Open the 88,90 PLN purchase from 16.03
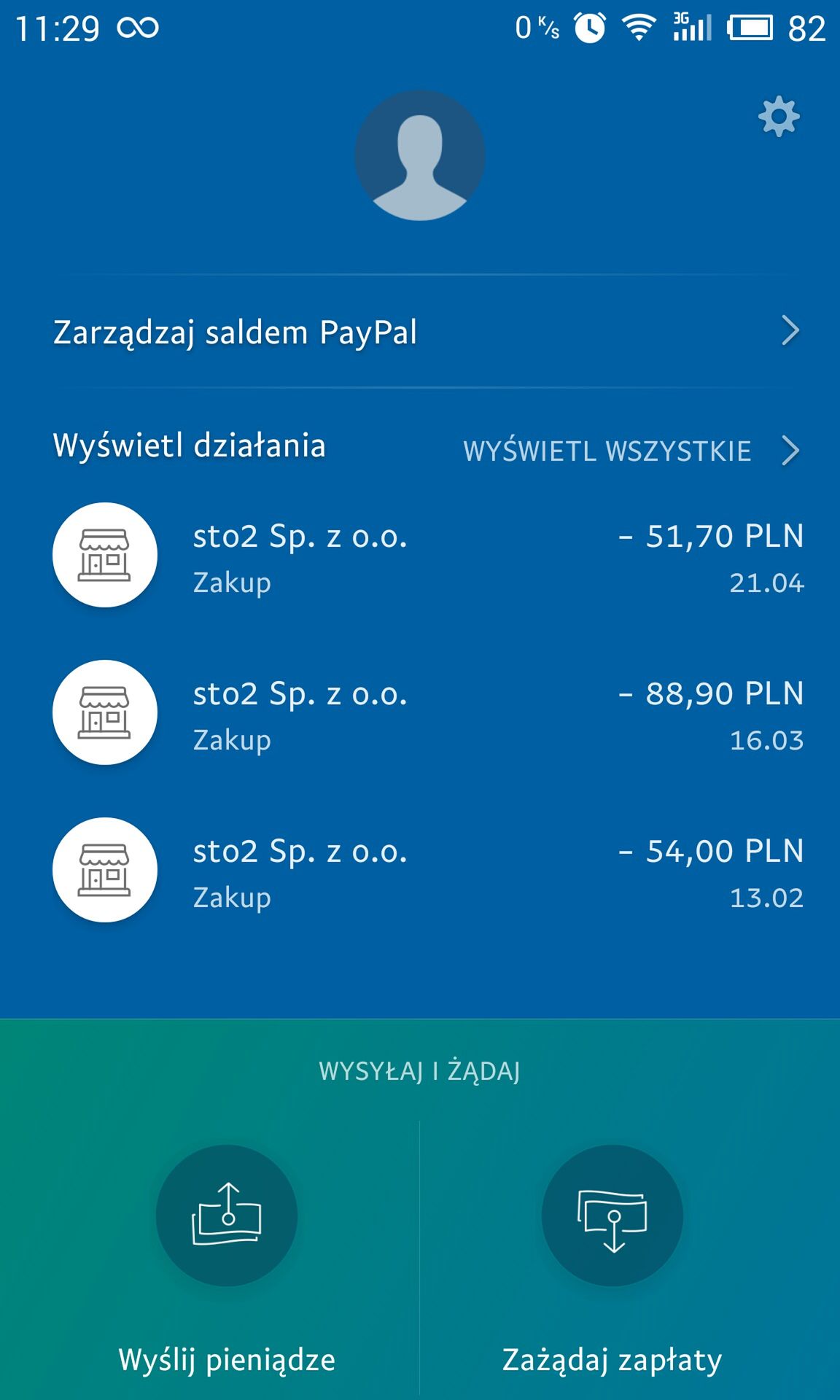 [420, 713]
